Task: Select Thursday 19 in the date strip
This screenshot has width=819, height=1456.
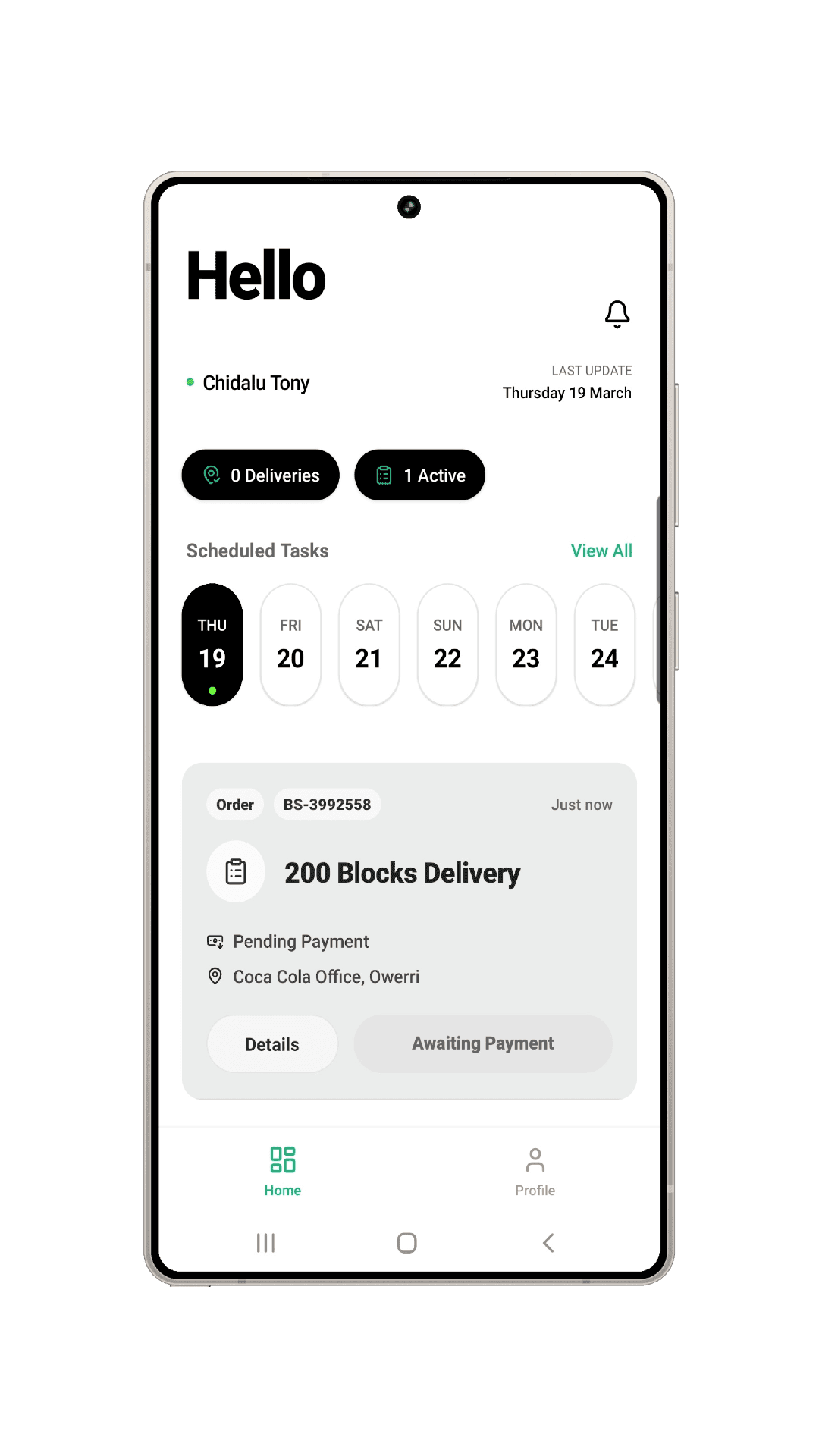Action: (212, 645)
